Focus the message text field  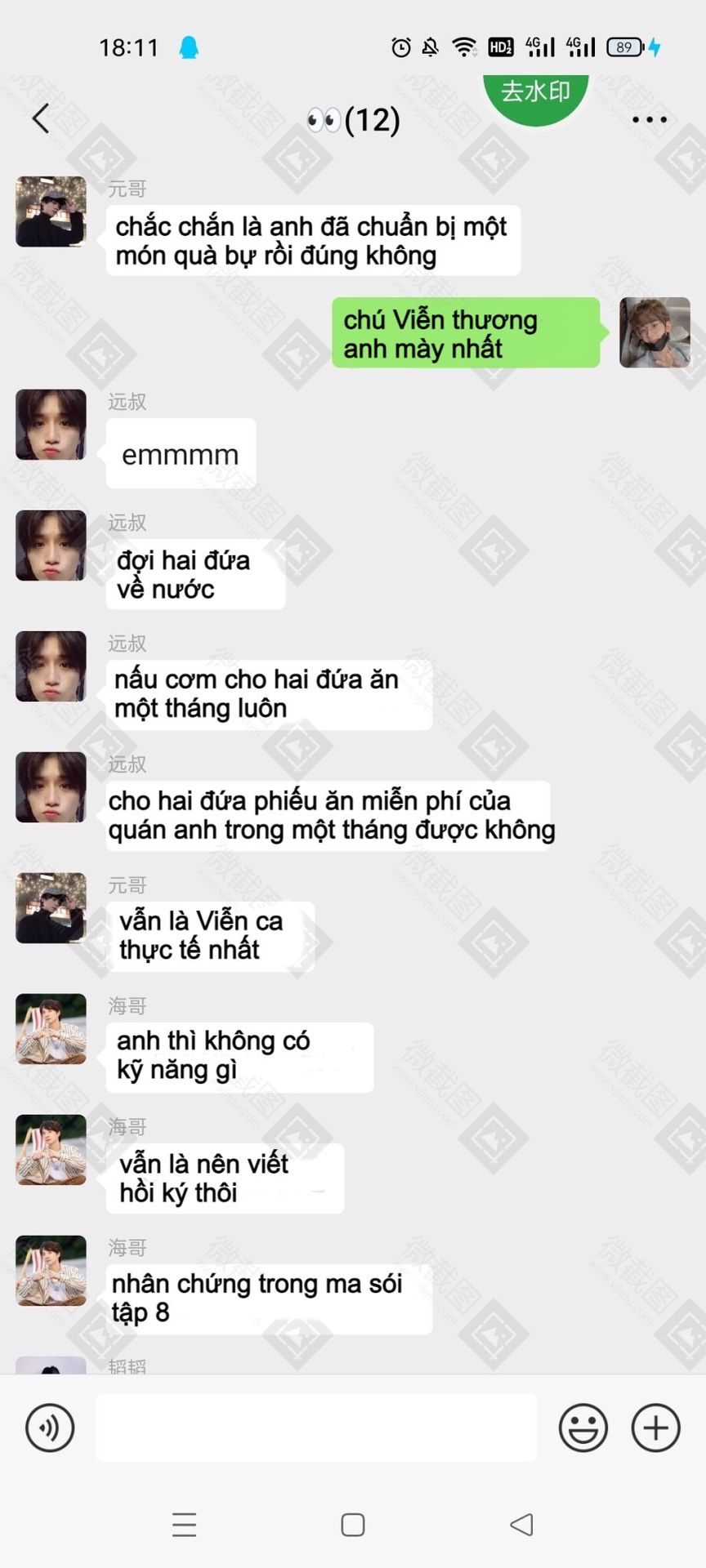(x=316, y=1428)
